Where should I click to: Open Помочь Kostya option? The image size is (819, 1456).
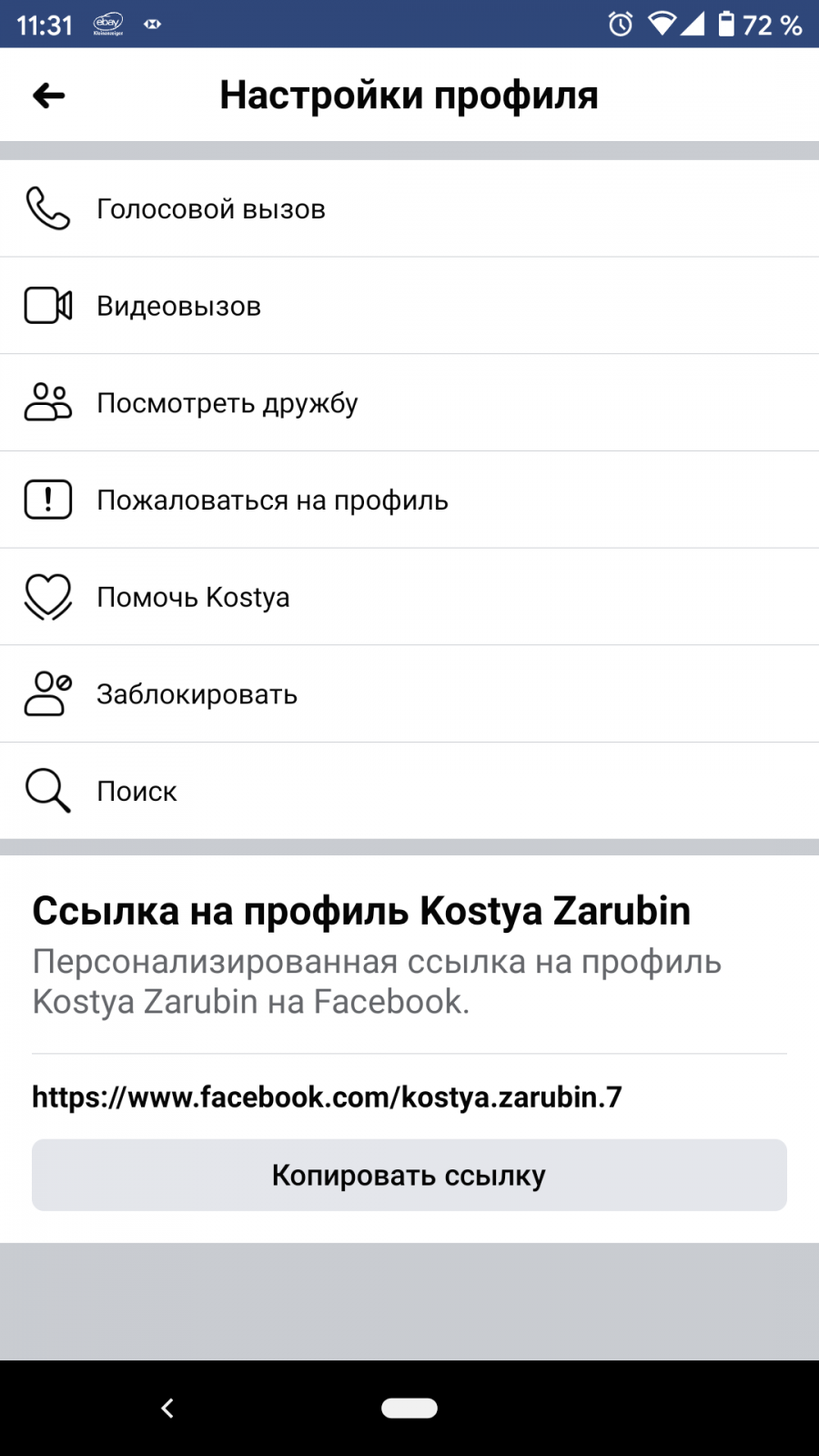(x=409, y=597)
